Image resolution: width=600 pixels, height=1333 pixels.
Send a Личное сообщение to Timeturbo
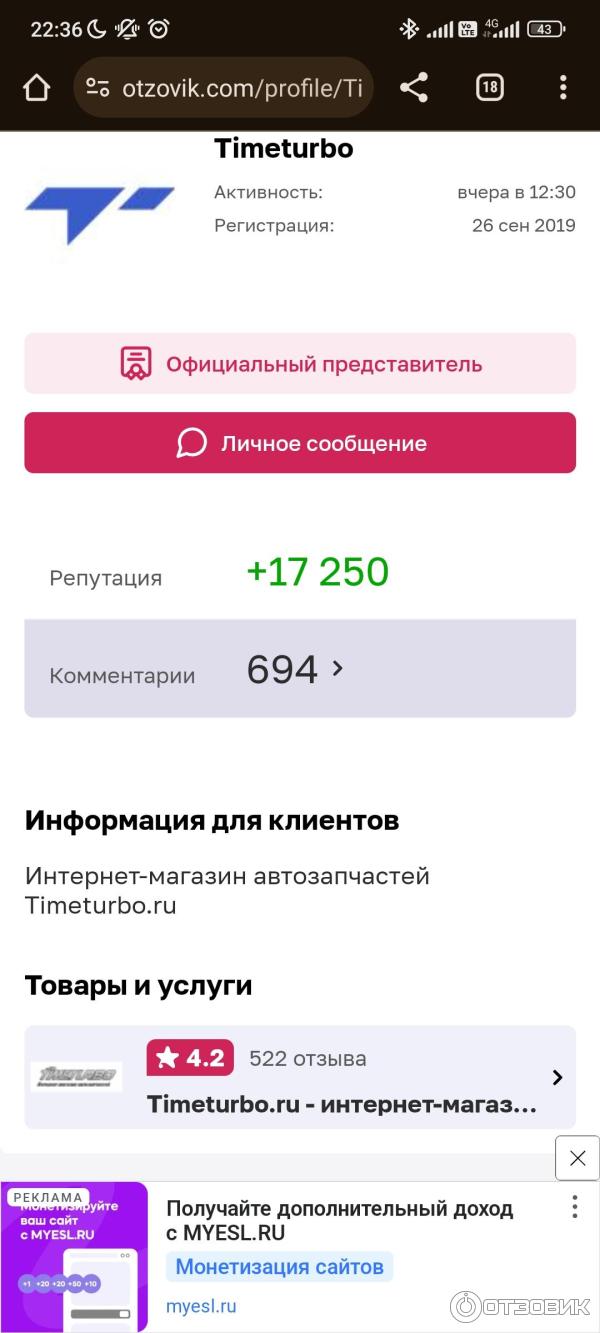(x=300, y=443)
